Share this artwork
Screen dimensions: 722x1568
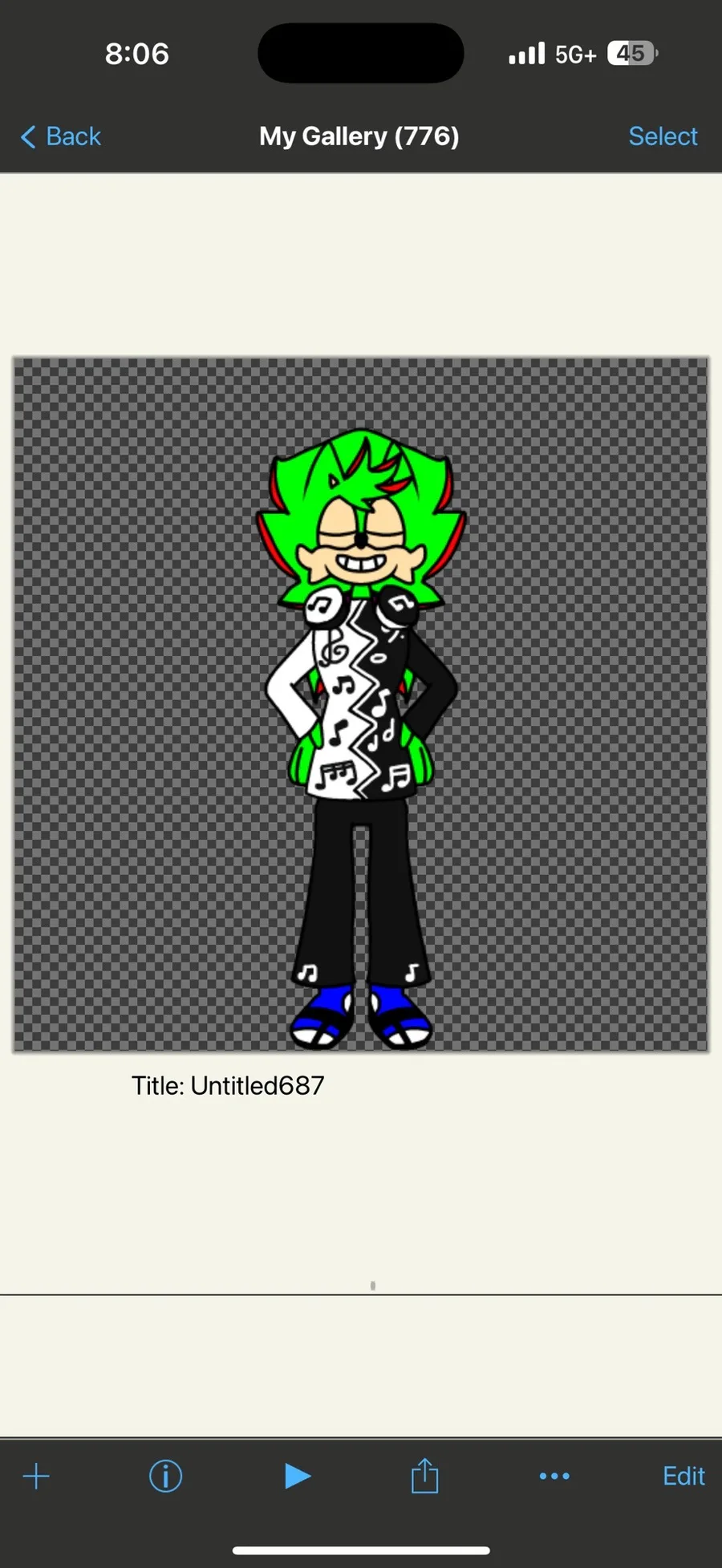pyautogui.click(x=424, y=1476)
